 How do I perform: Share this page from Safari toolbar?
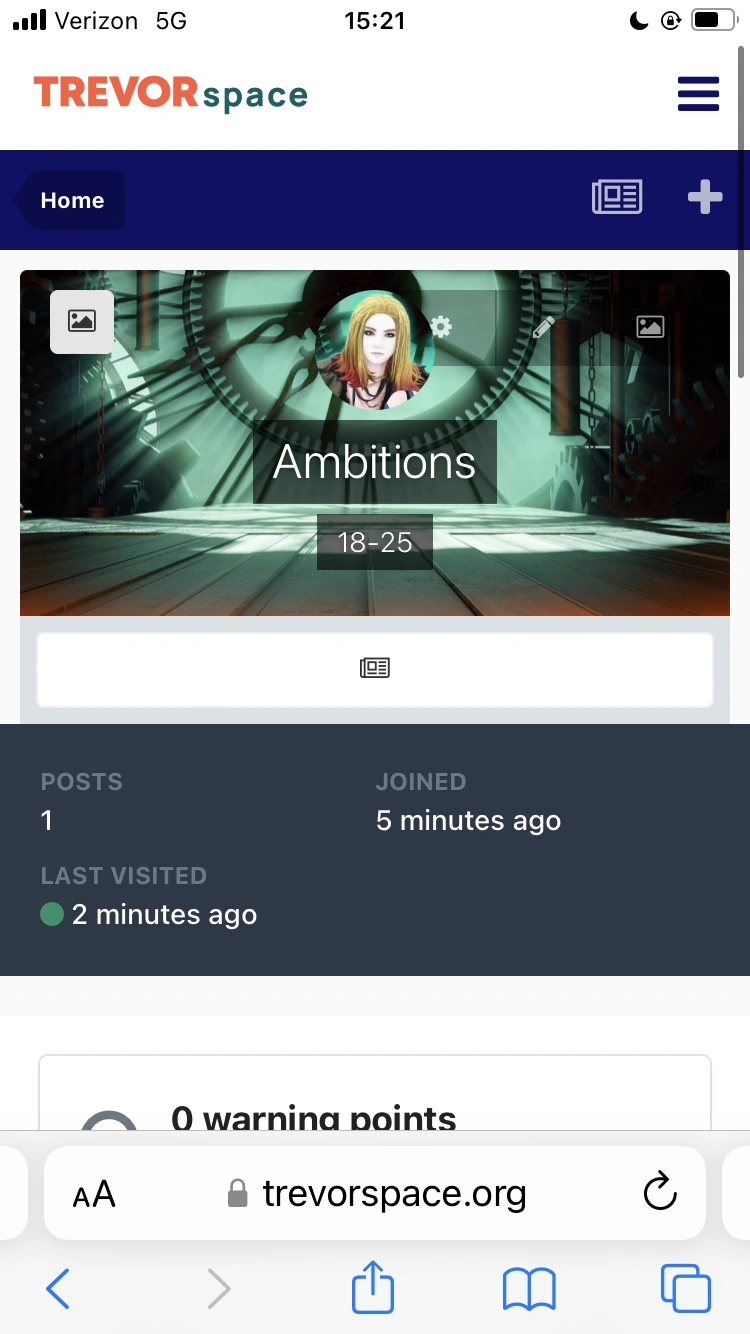[373, 1287]
